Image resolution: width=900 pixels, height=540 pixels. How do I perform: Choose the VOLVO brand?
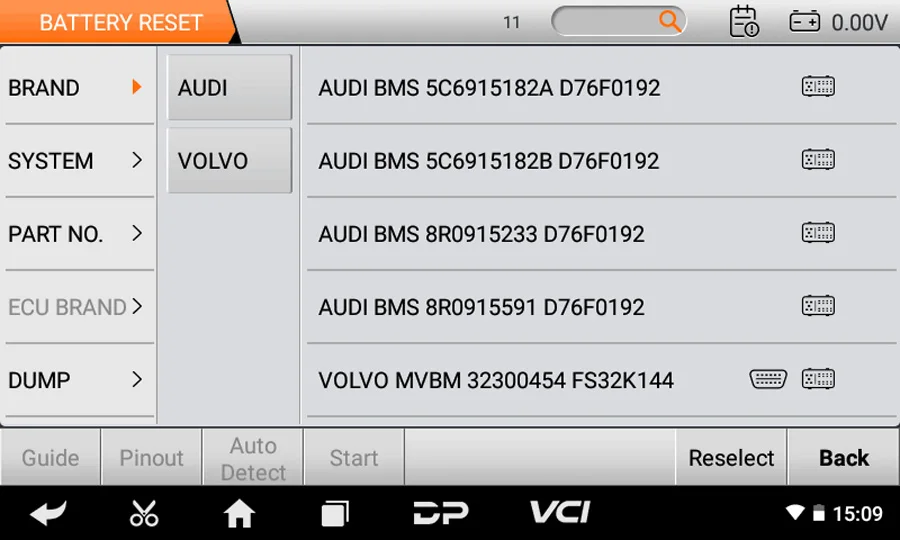(x=229, y=161)
